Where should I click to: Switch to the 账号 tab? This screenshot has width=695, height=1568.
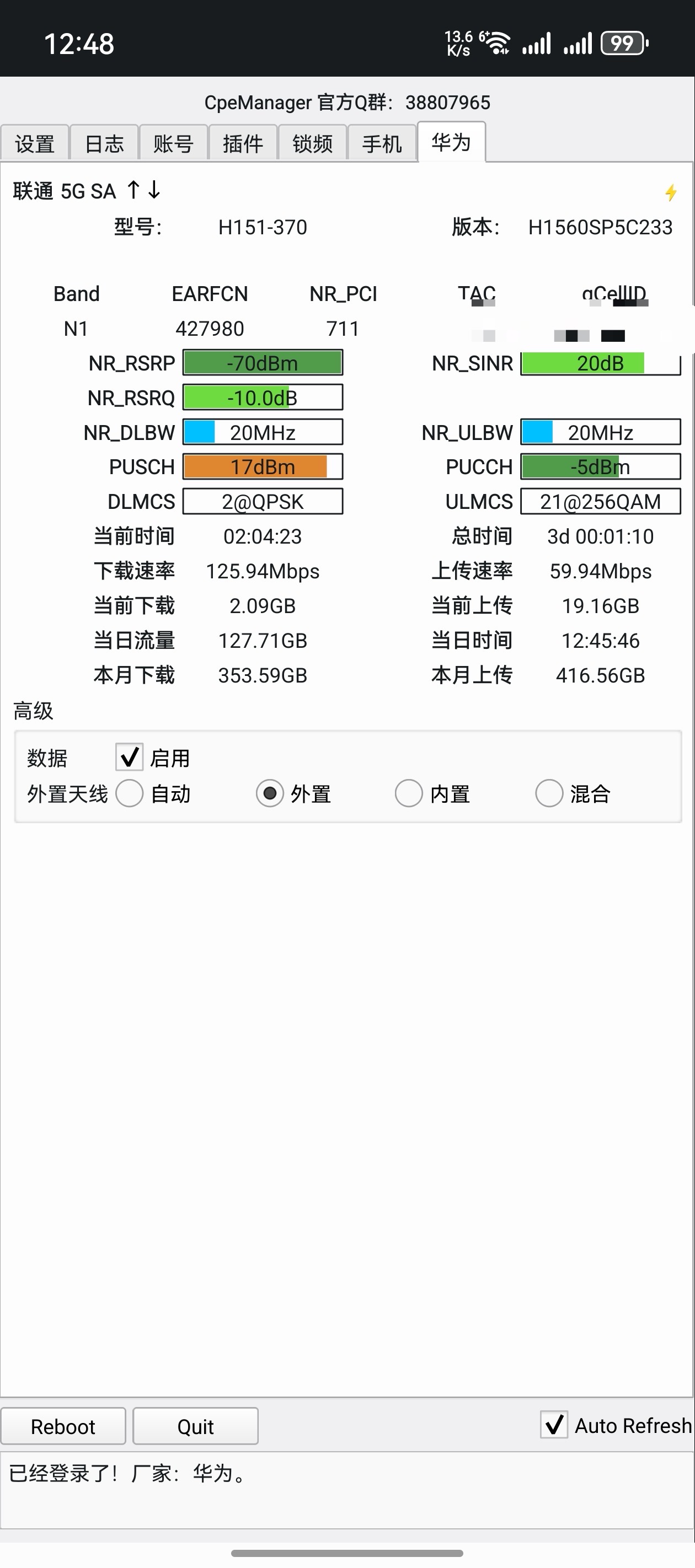pyautogui.click(x=174, y=144)
